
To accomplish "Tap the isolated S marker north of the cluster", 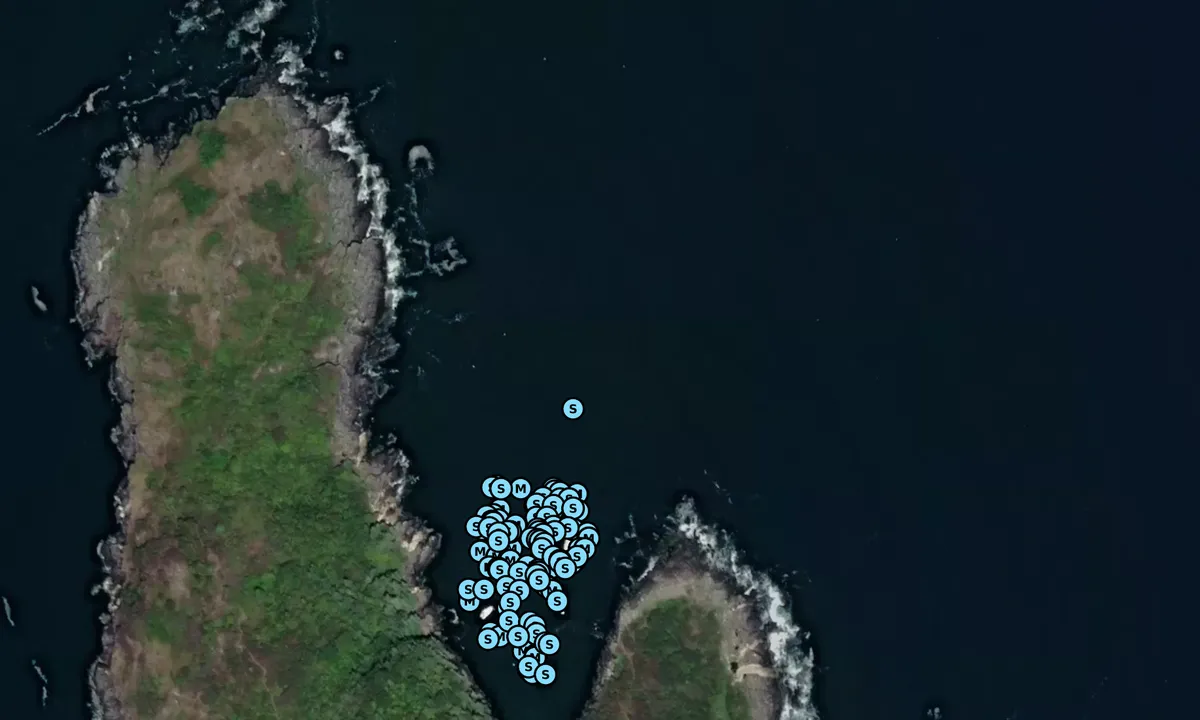I will (x=573, y=408).
